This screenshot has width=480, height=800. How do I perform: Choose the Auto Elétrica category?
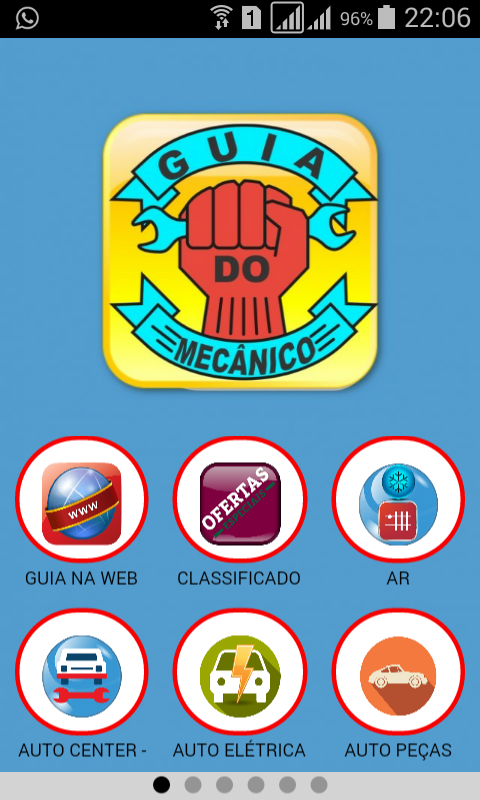pos(240,671)
